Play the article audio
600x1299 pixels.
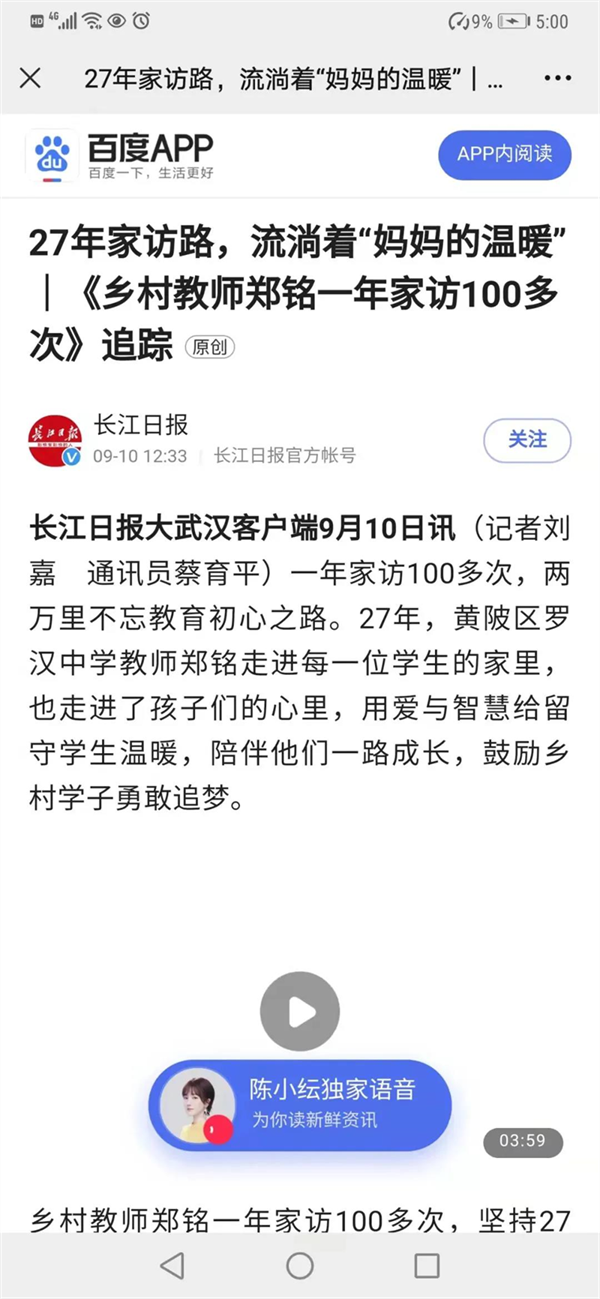(299, 1012)
